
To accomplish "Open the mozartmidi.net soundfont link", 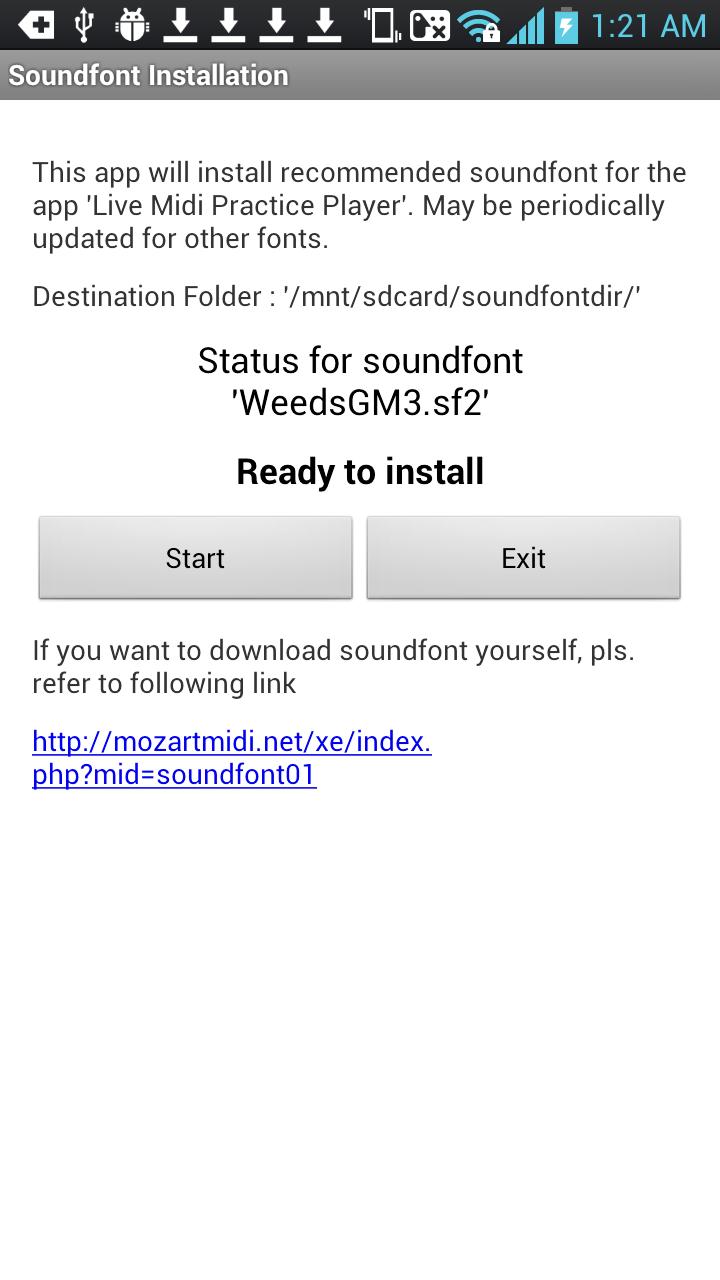I will 232,758.
